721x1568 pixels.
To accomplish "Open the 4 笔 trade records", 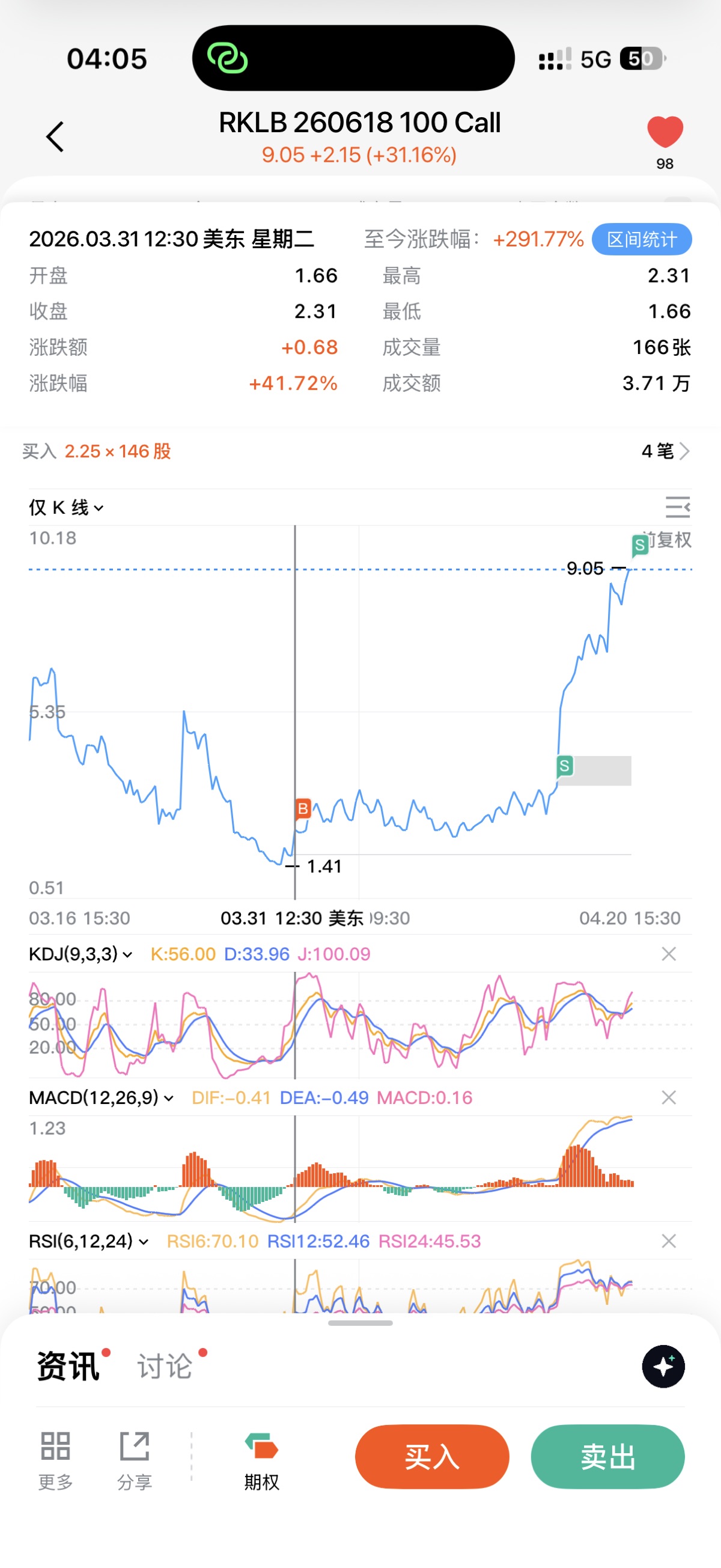I will click(665, 451).
